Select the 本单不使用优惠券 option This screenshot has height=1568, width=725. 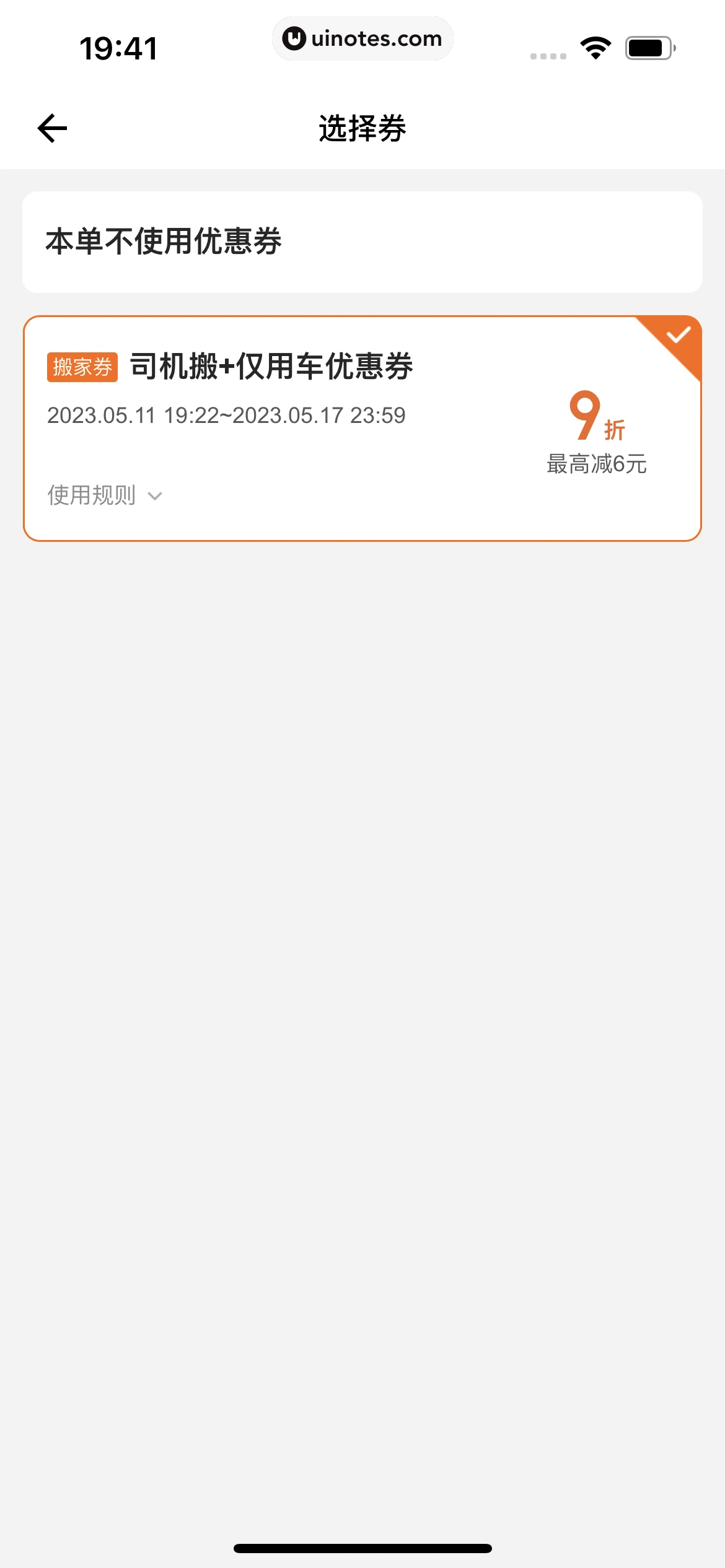[362, 242]
